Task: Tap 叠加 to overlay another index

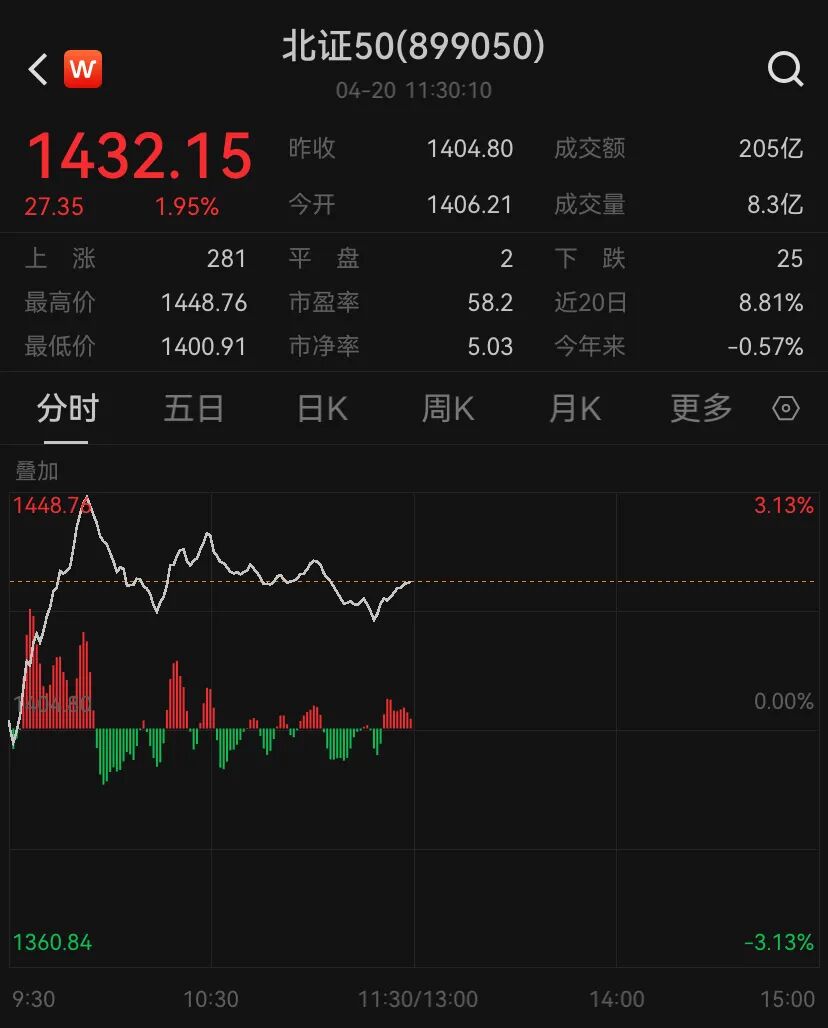Action: pos(37,471)
